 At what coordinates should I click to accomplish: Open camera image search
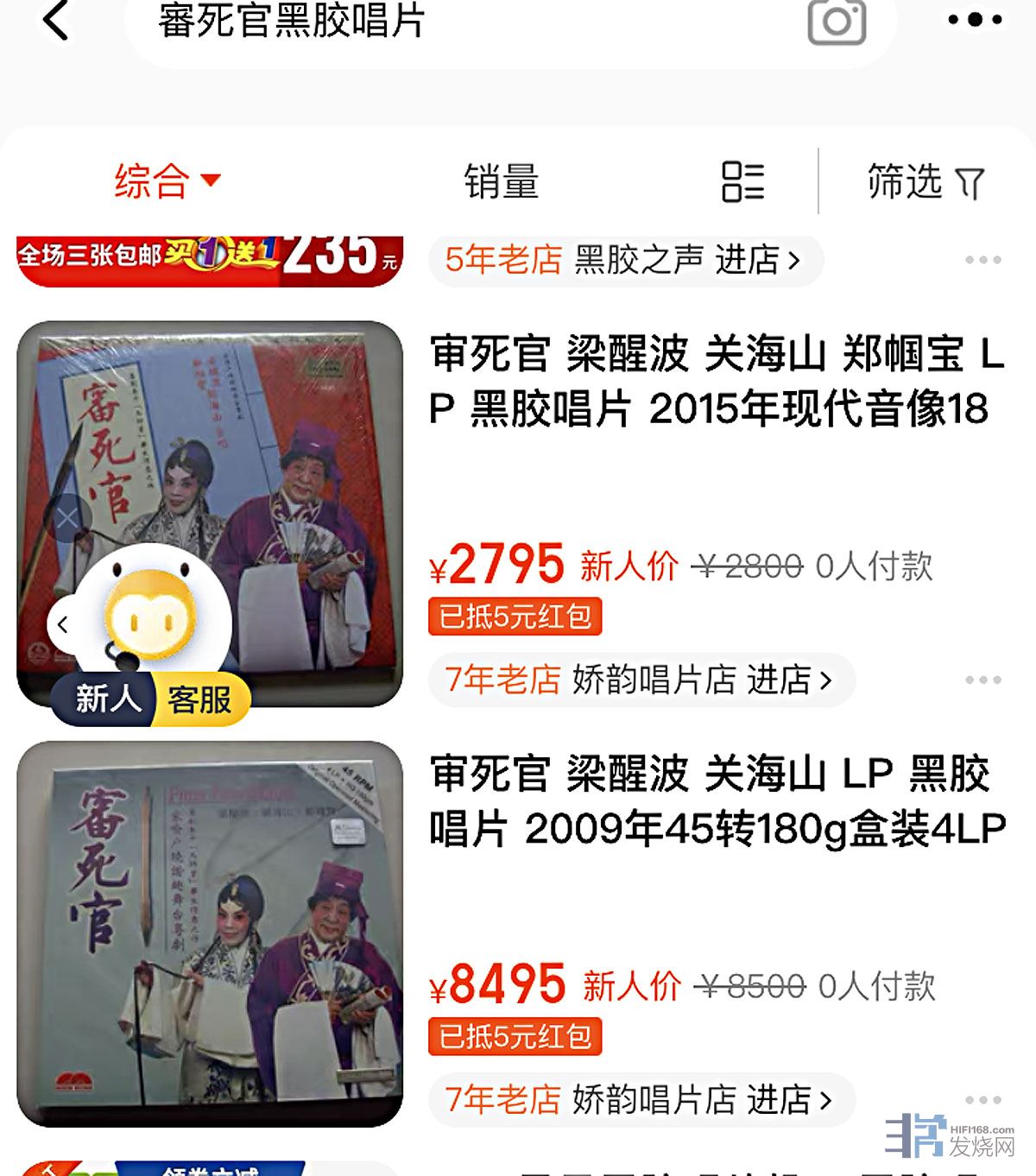(x=836, y=22)
